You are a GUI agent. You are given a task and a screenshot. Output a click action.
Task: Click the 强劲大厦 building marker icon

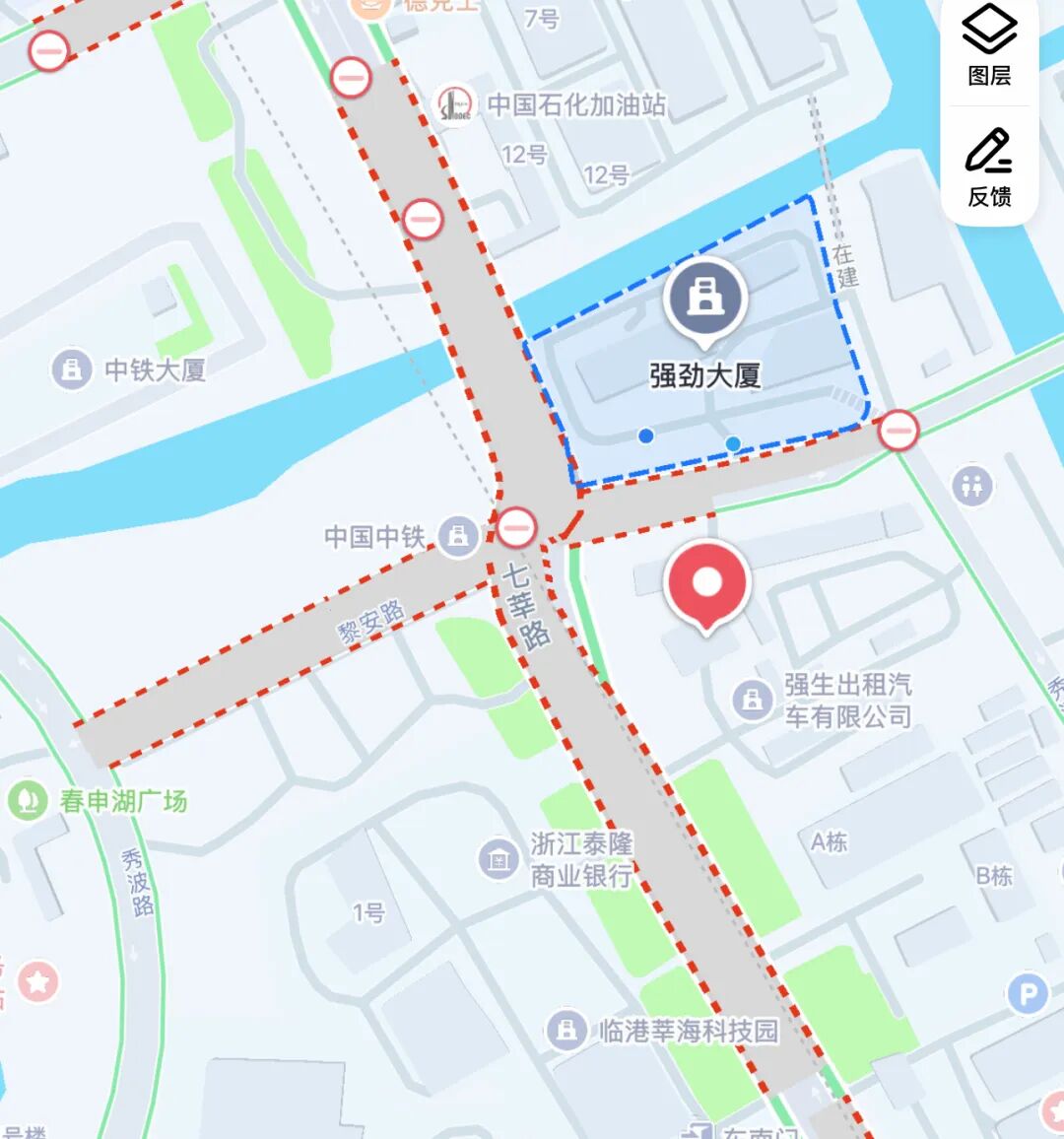[703, 296]
